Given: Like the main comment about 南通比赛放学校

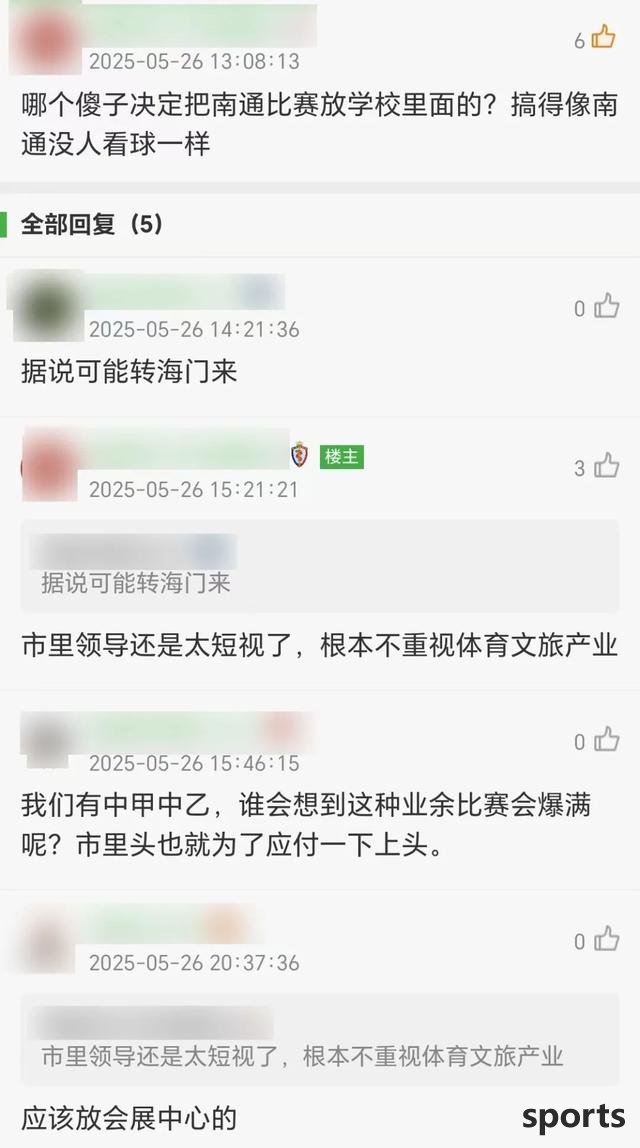Looking at the screenshot, I should [604, 38].
